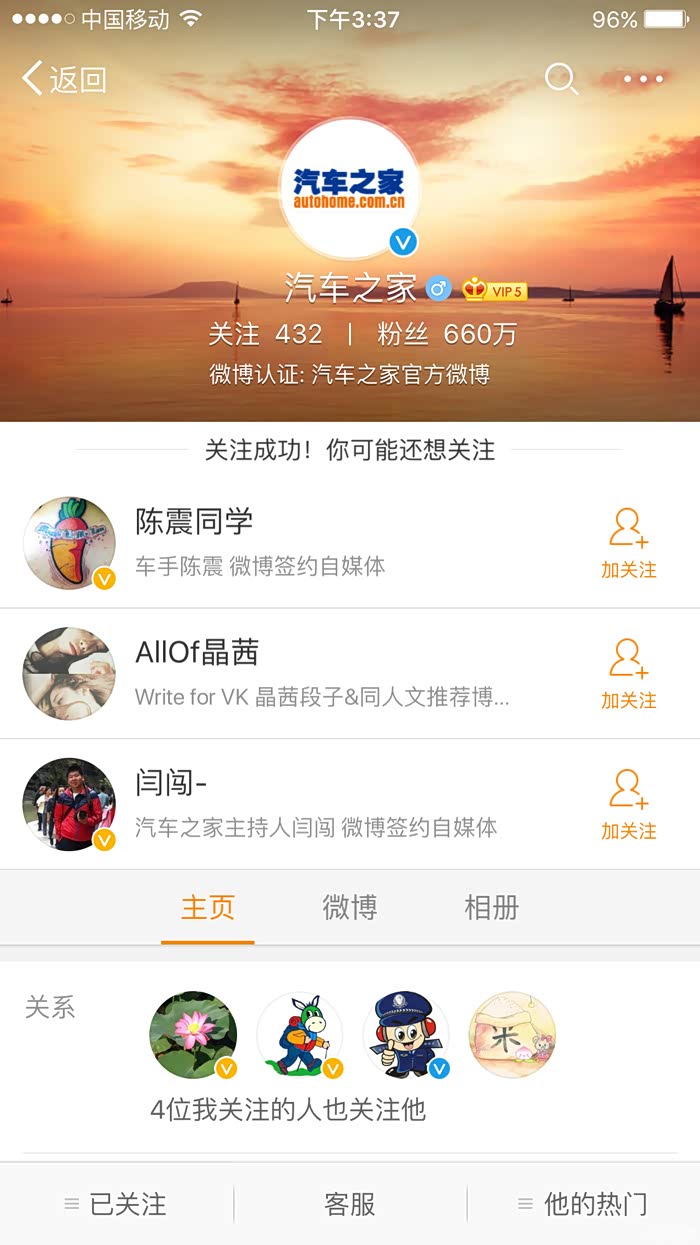Open the 他的热门 menu
Image resolution: width=700 pixels, height=1245 pixels.
tap(583, 1204)
